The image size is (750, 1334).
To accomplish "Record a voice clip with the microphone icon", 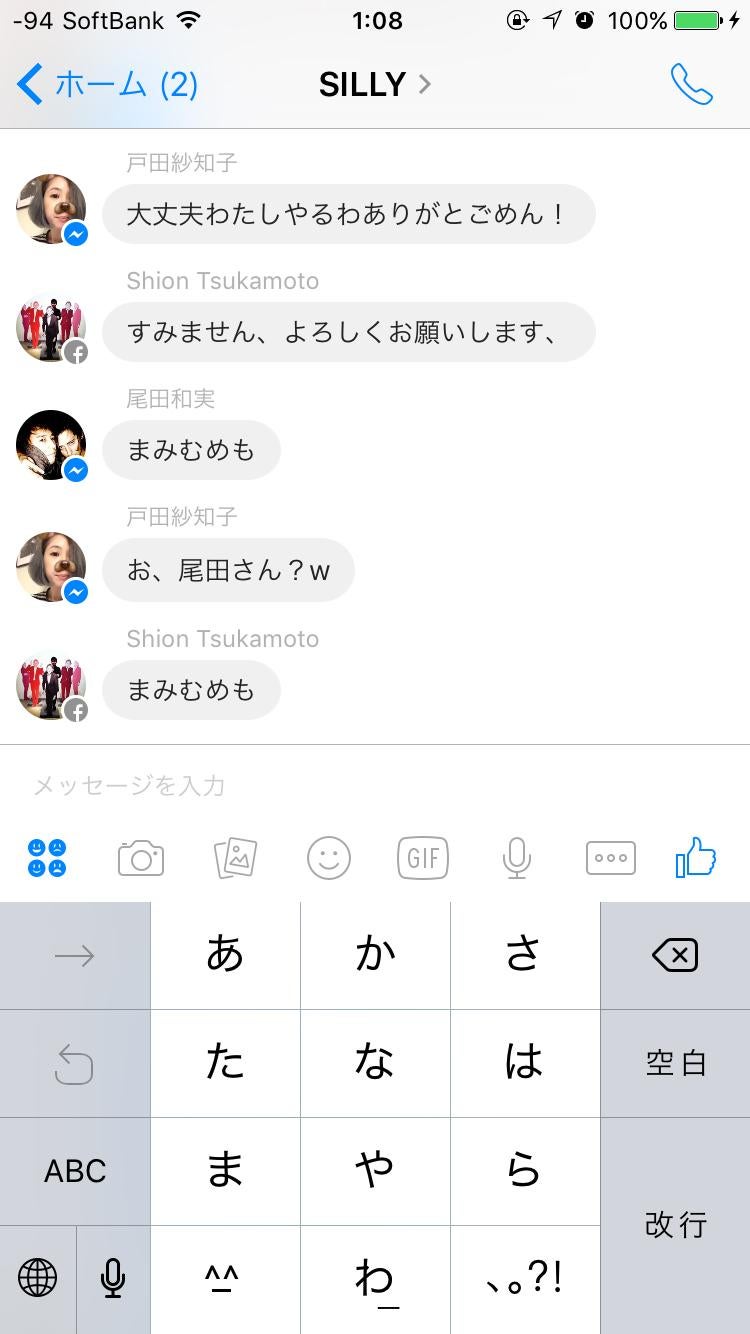I will coord(516,858).
